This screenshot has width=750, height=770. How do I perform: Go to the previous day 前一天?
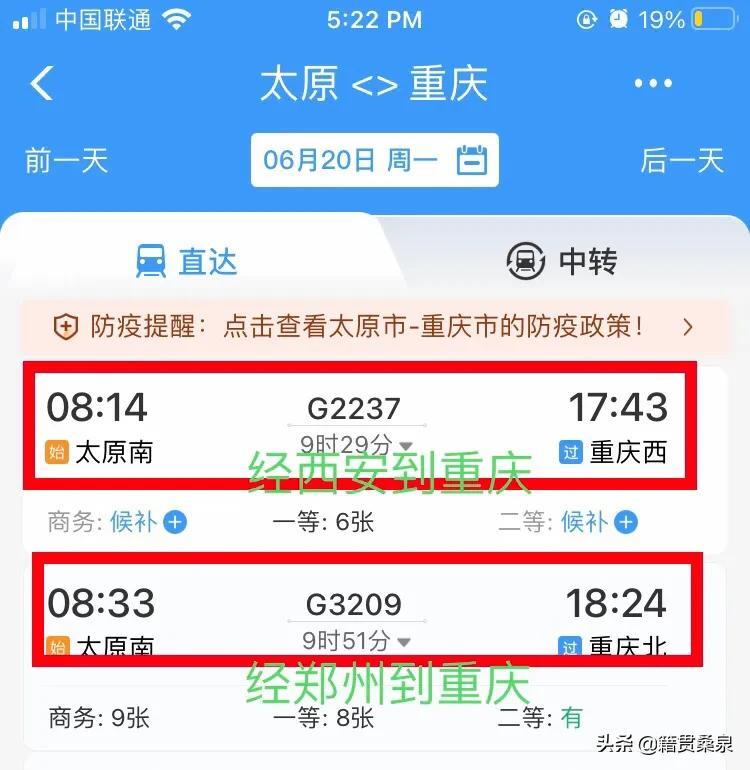pyautogui.click(x=66, y=160)
